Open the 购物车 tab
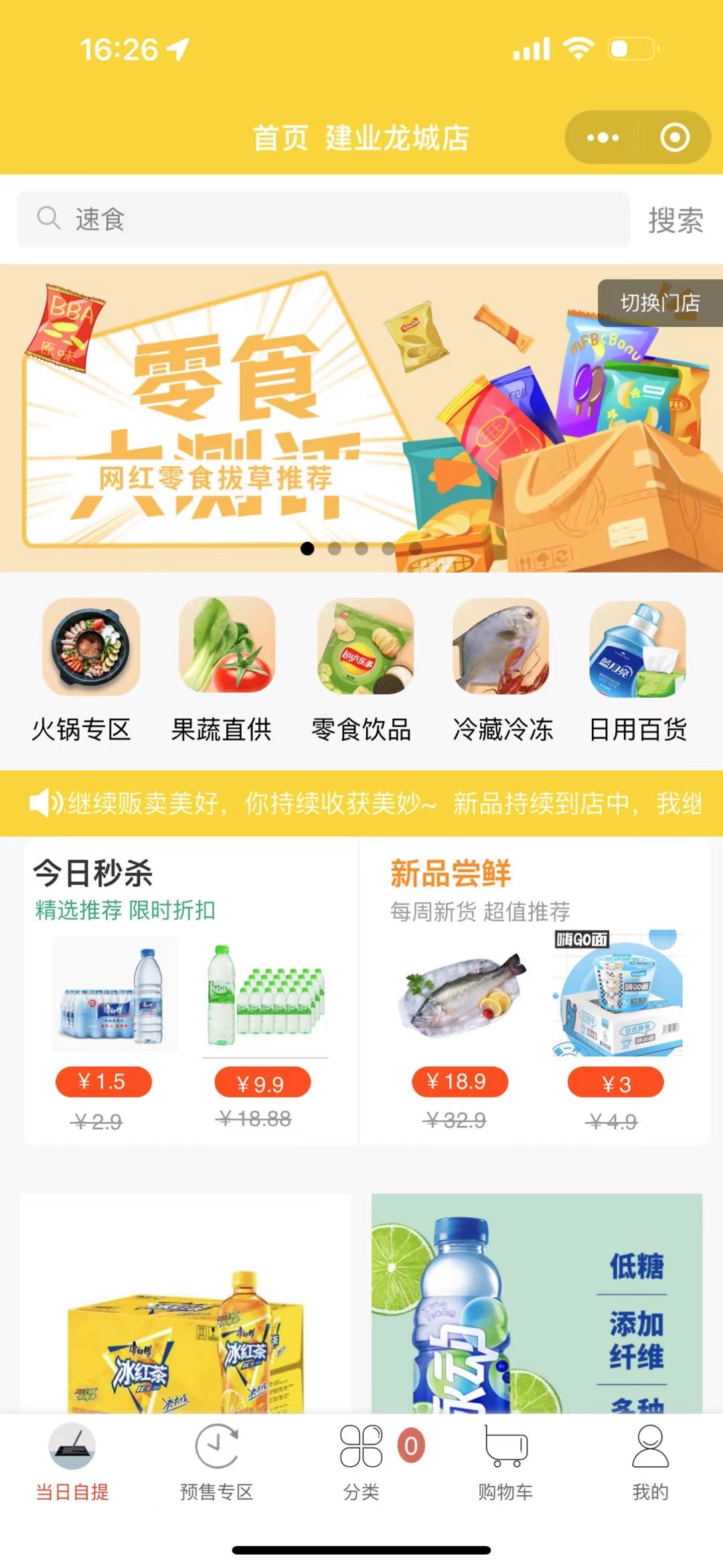 point(506,1462)
